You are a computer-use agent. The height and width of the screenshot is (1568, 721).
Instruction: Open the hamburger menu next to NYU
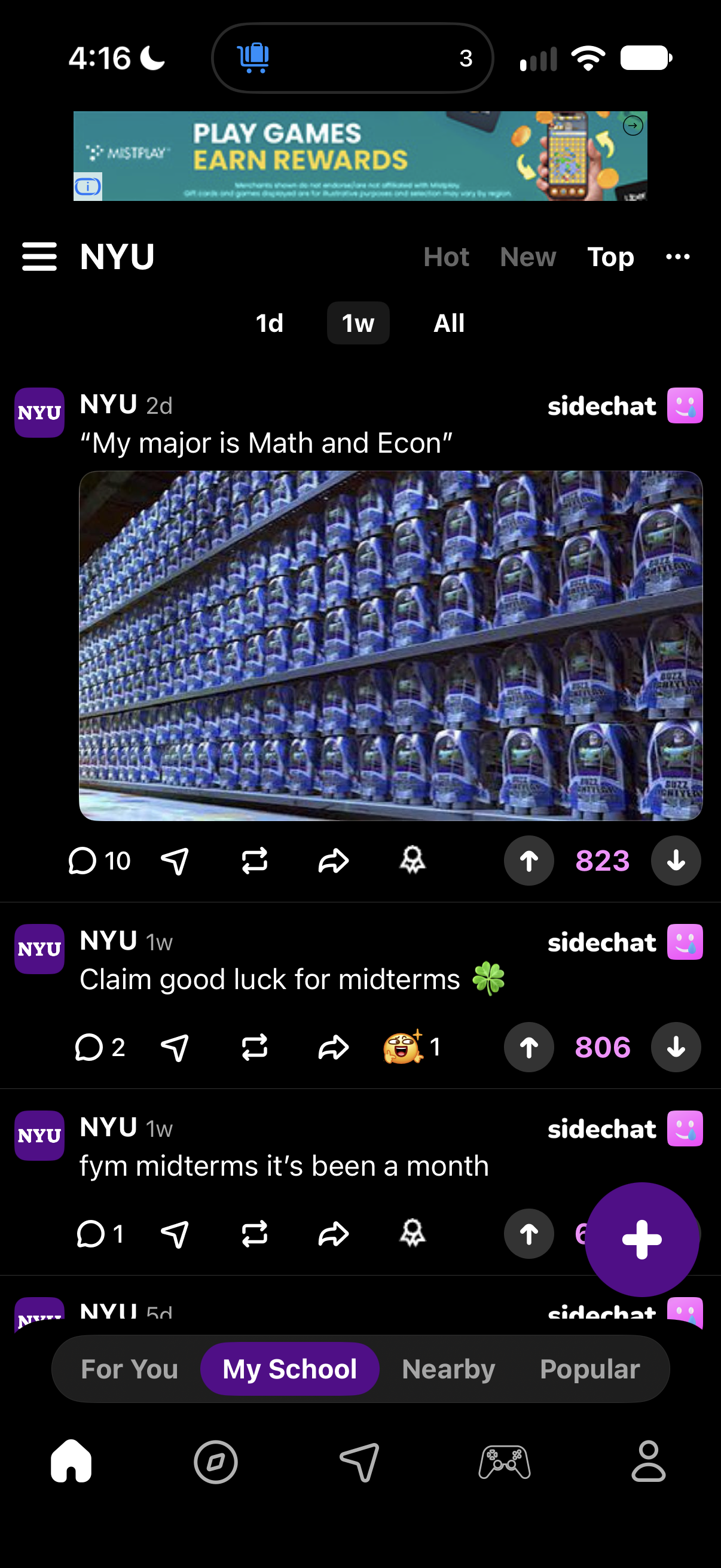point(39,257)
